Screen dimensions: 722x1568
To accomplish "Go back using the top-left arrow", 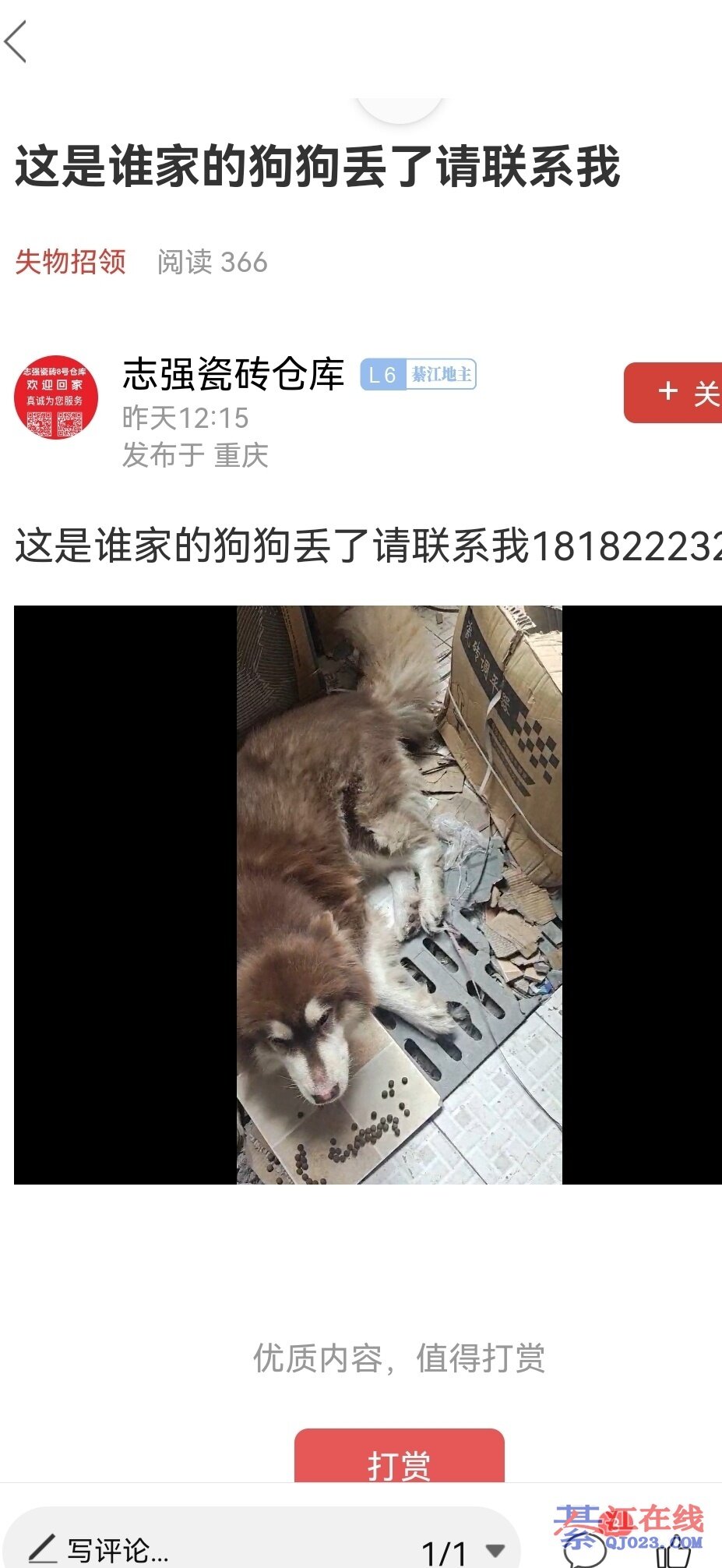I will [x=17, y=42].
